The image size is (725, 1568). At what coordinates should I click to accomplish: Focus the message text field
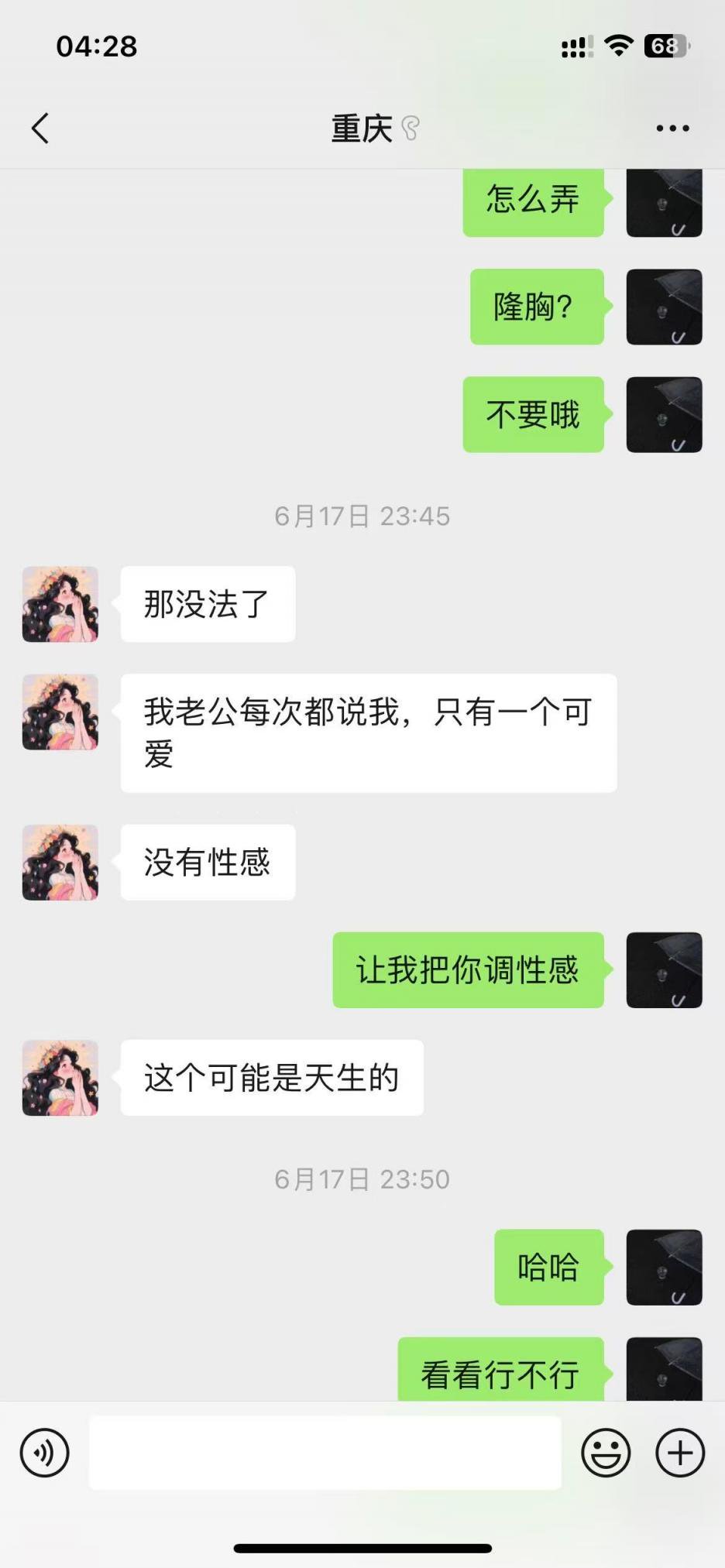(x=325, y=1453)
